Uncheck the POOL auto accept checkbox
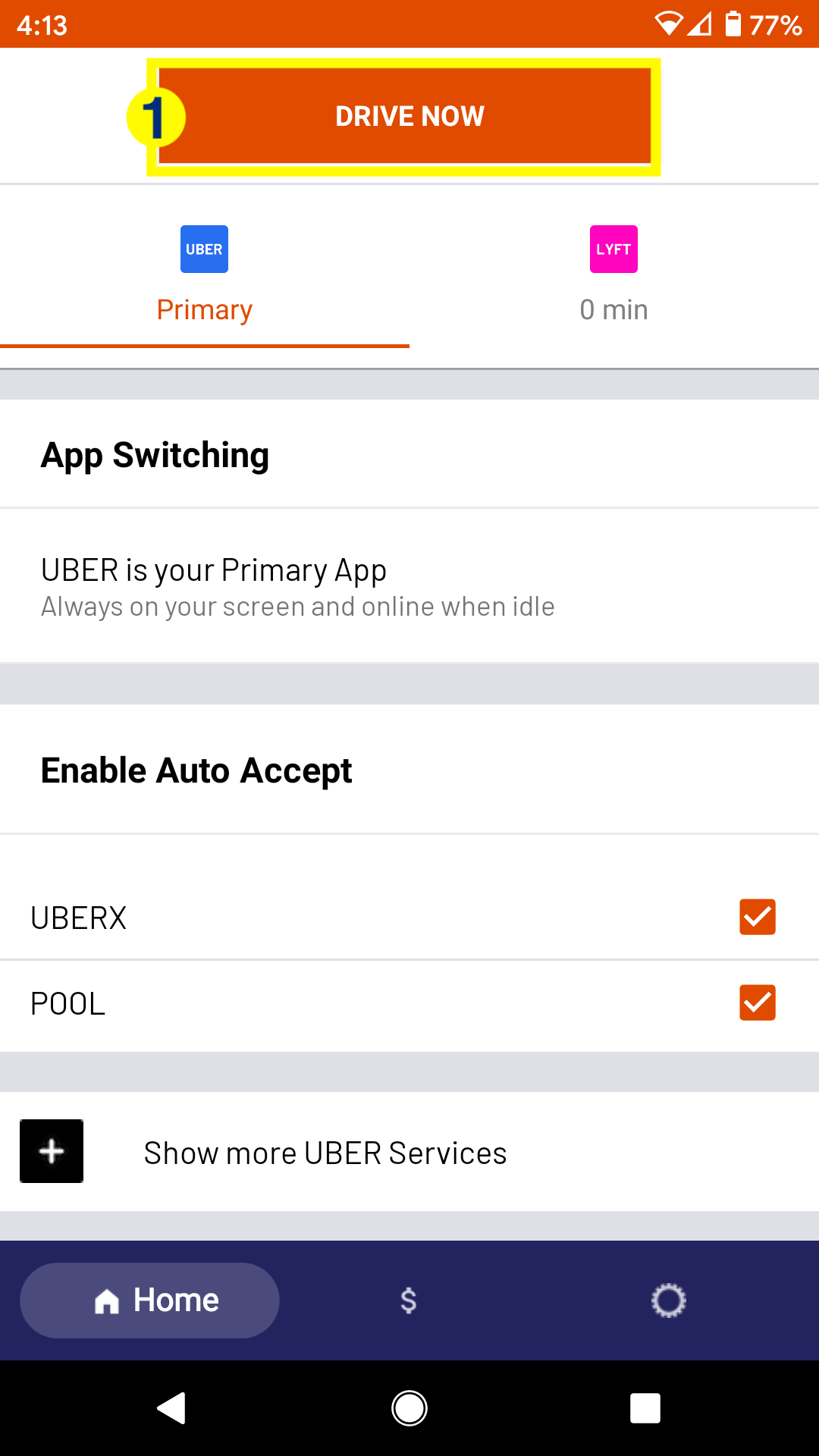 [x=758, y=1003]
